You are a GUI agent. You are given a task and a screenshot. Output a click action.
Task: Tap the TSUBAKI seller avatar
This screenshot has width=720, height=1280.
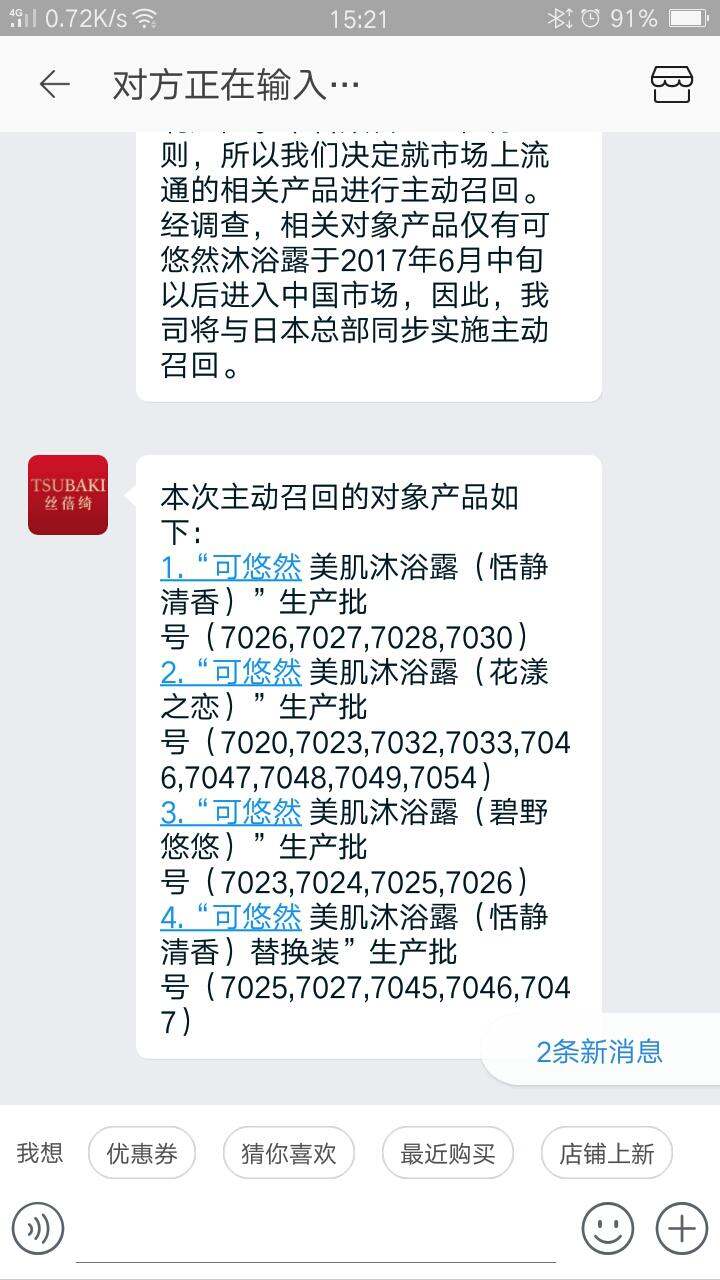pyautogui.click(x=67, y=494)
